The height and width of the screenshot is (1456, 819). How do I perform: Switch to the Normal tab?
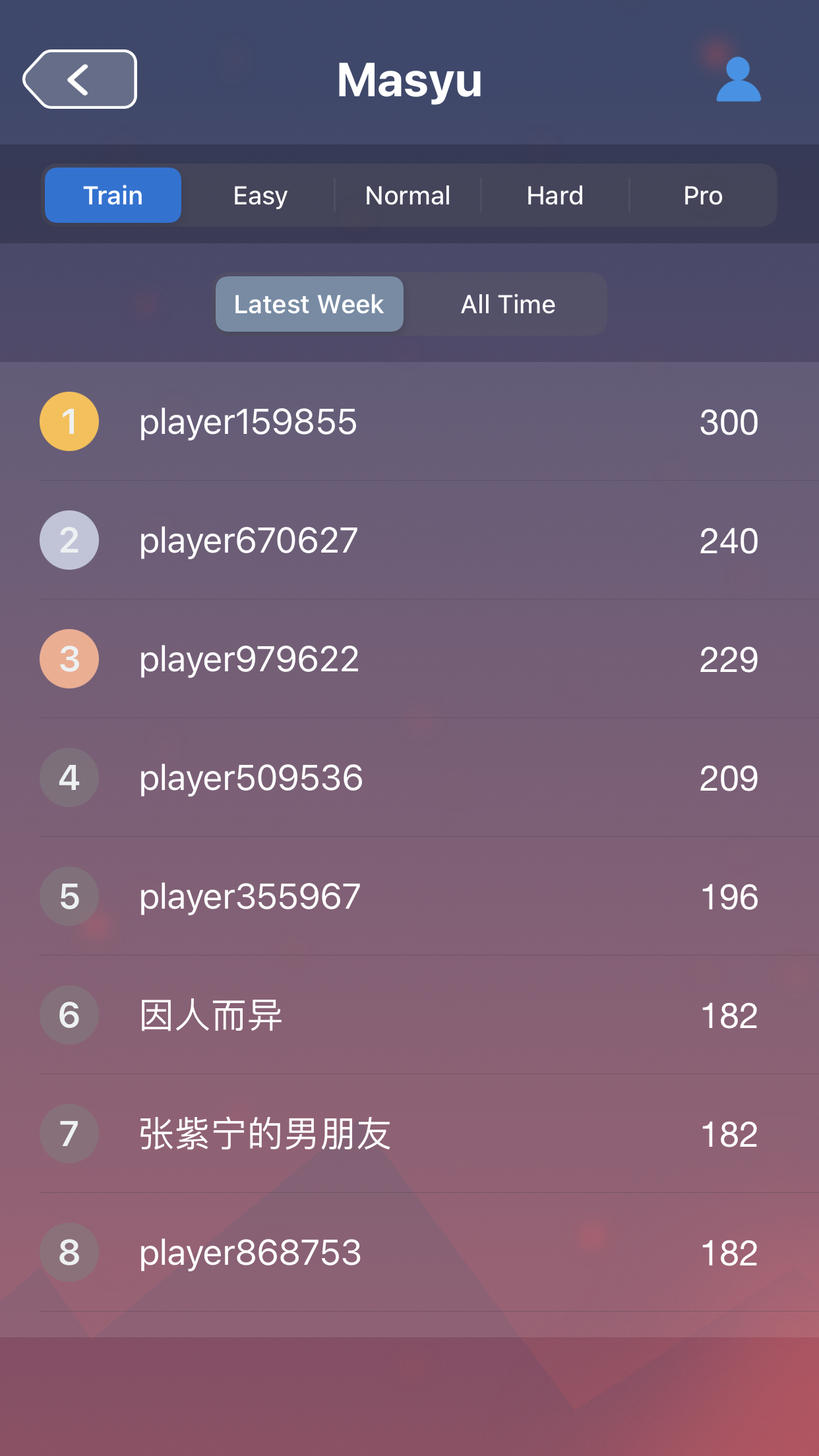click(408, 195)
